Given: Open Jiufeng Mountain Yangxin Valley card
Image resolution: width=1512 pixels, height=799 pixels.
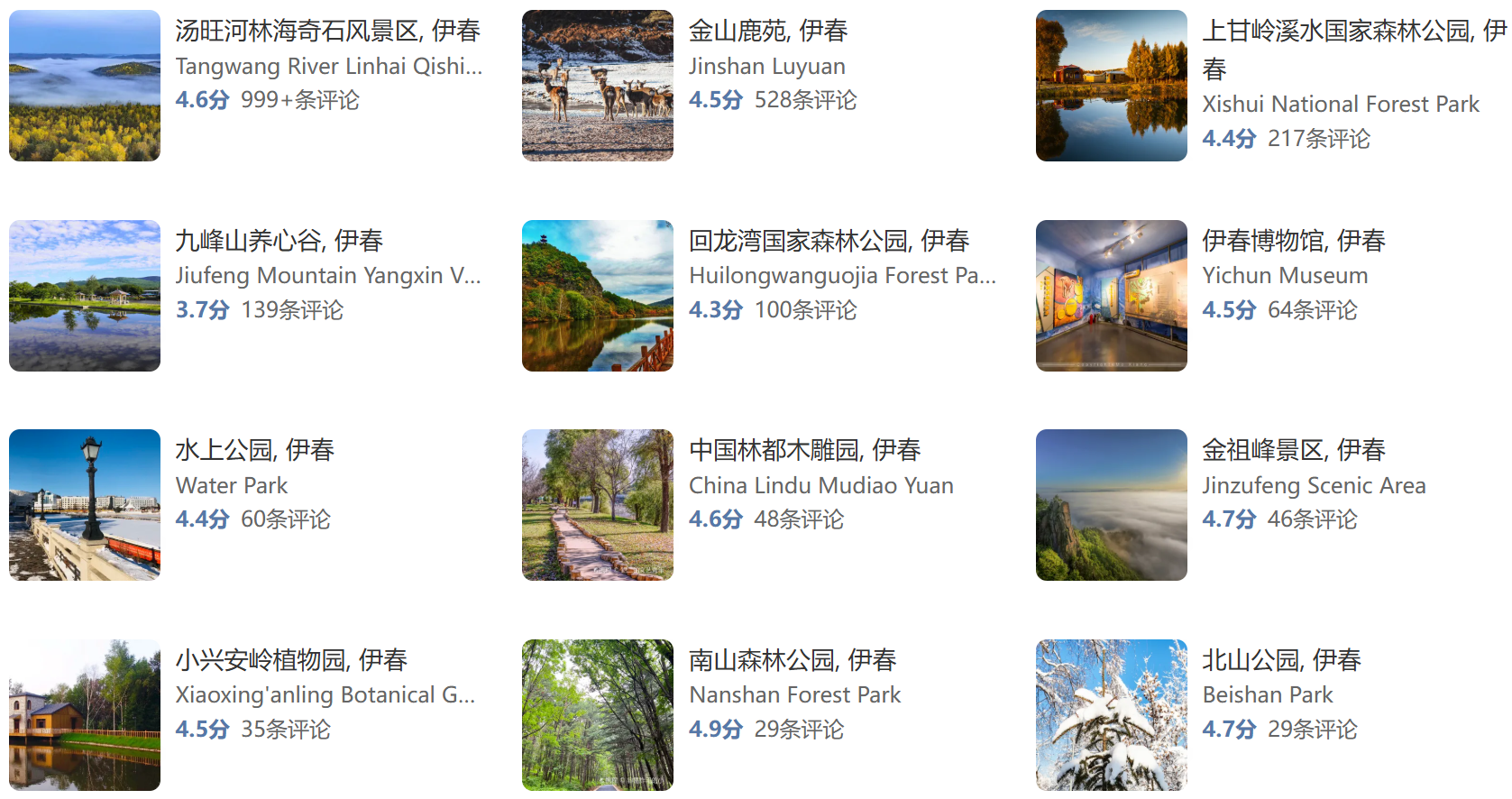Looking at the screenshot, I should 279,242.
